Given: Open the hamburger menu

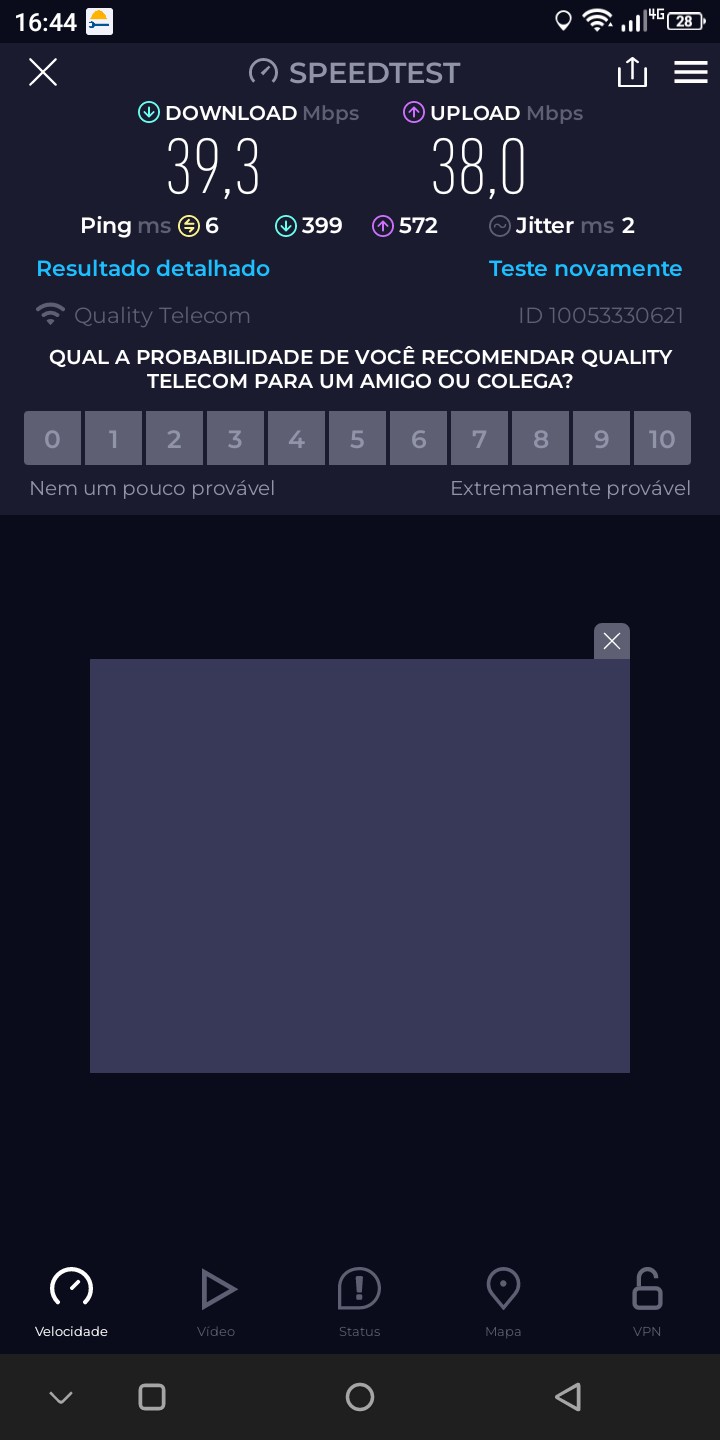Looking at the screenshot, I should pos(690,72).
